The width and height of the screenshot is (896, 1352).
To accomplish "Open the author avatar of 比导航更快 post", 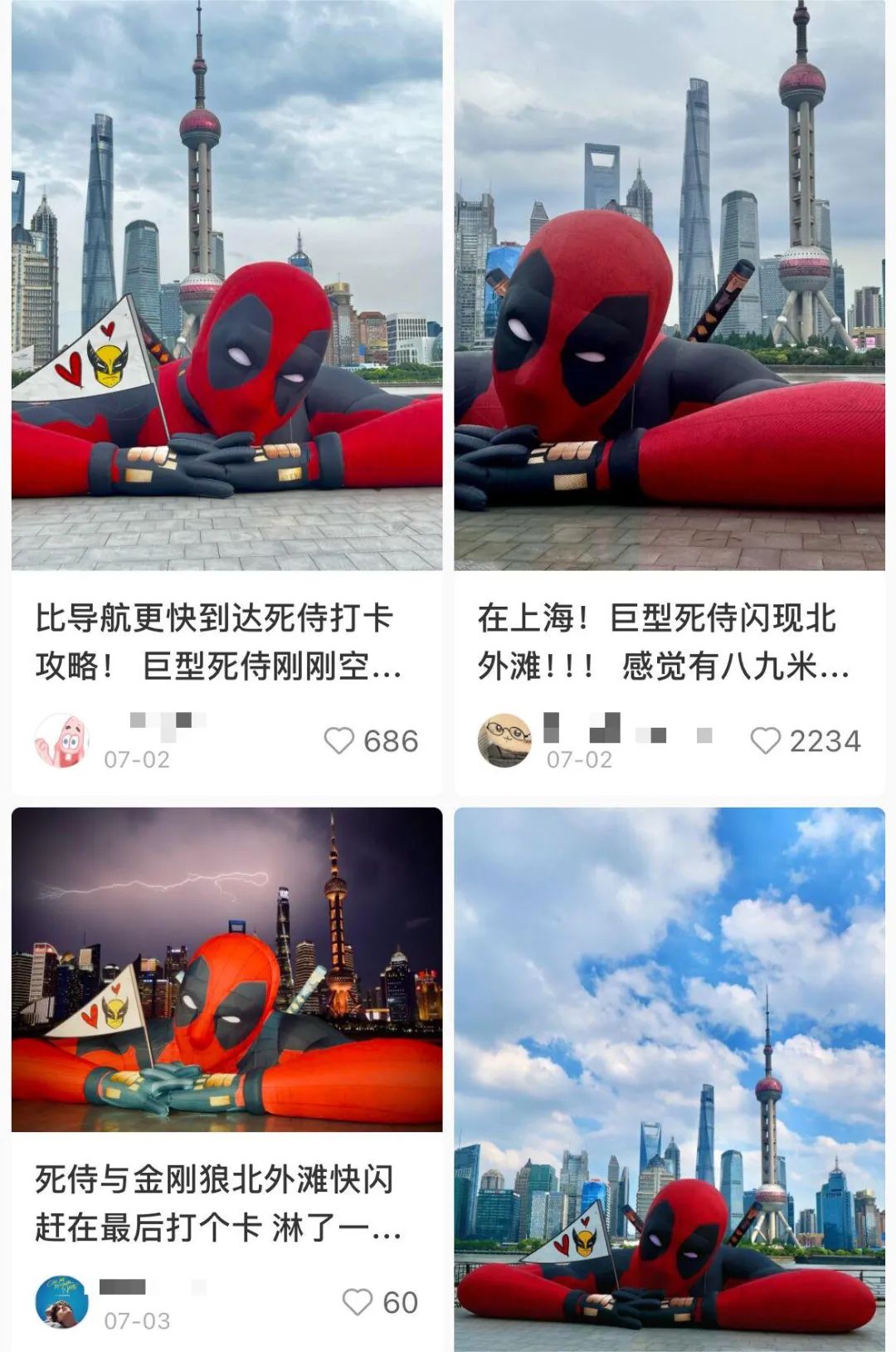I will [61, 740].
